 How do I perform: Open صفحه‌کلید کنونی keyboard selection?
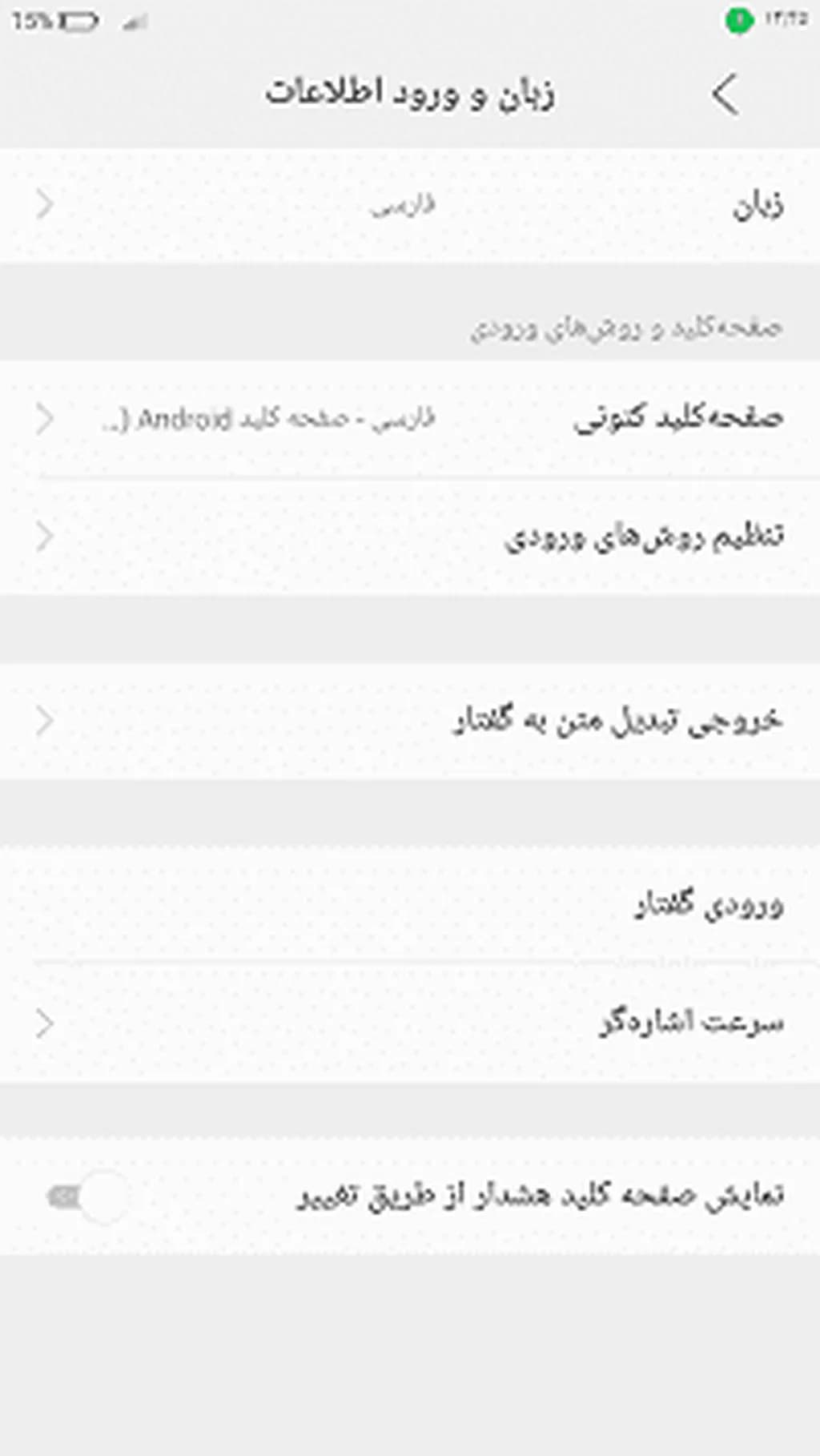click(x=410, y=418)
